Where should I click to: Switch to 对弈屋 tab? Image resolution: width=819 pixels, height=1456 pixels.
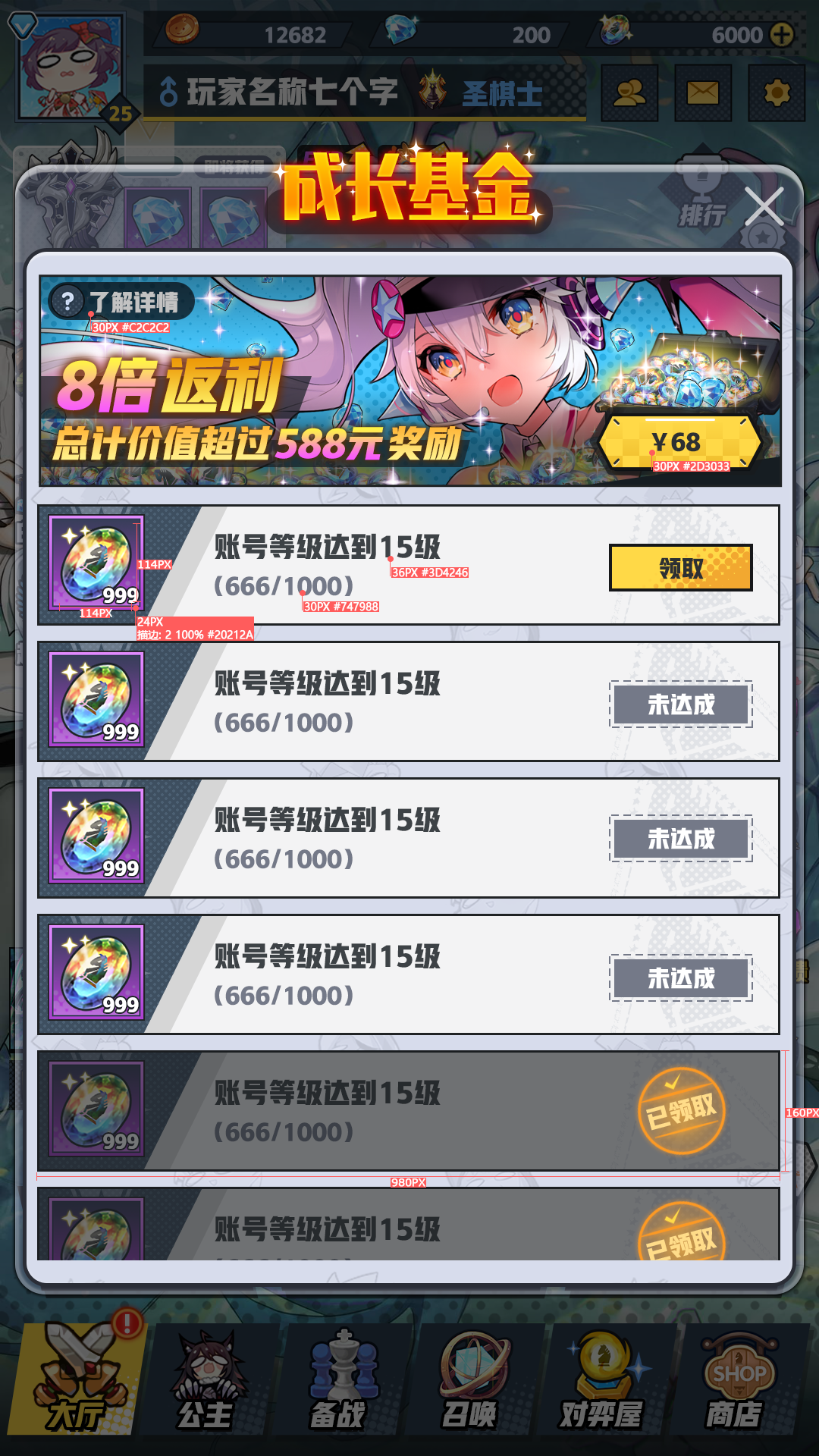coord(603,1380)
